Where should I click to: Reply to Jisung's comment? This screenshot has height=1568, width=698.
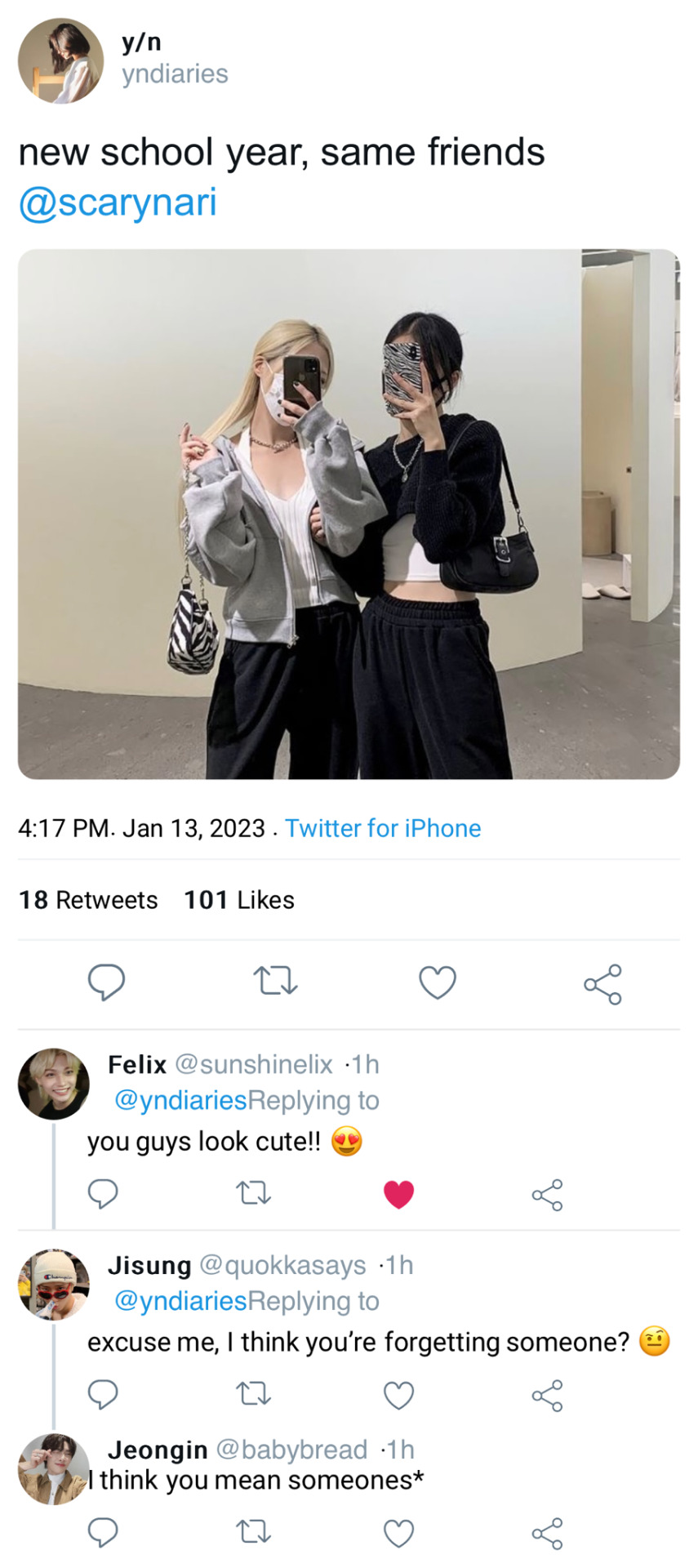click(103, 1395)
